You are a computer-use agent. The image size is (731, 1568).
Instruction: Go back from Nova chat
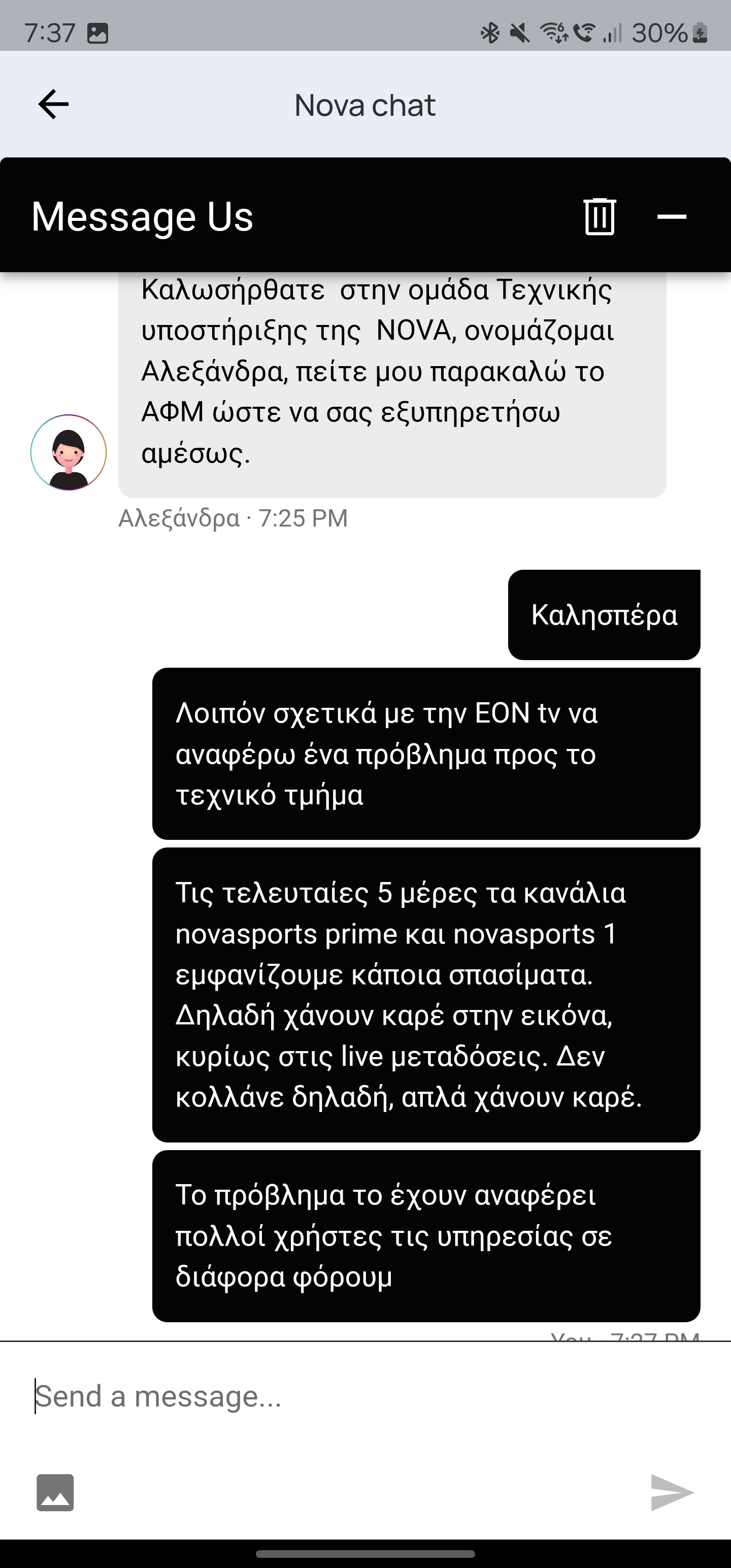[54, 104]
